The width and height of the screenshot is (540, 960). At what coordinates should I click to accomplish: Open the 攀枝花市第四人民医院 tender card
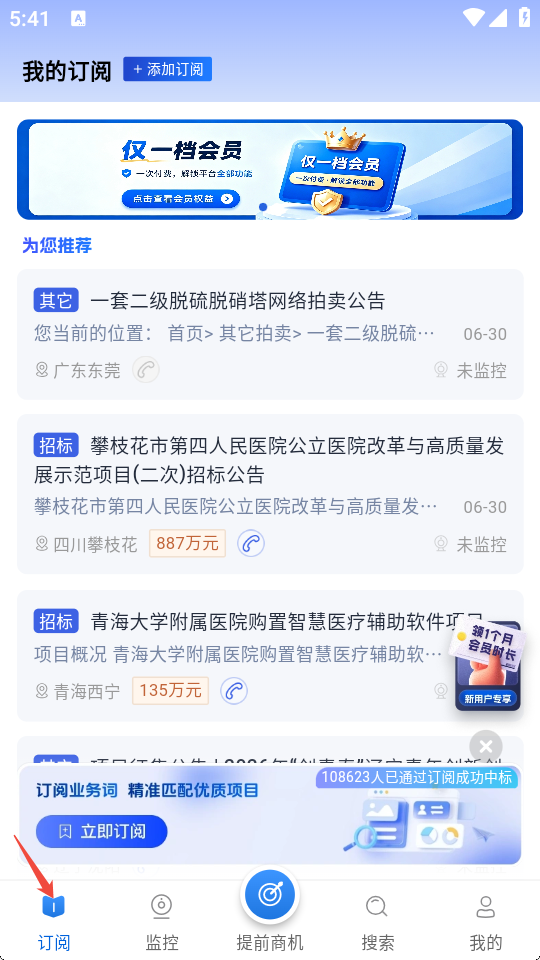pyautogui.click(x=270, y=494)
